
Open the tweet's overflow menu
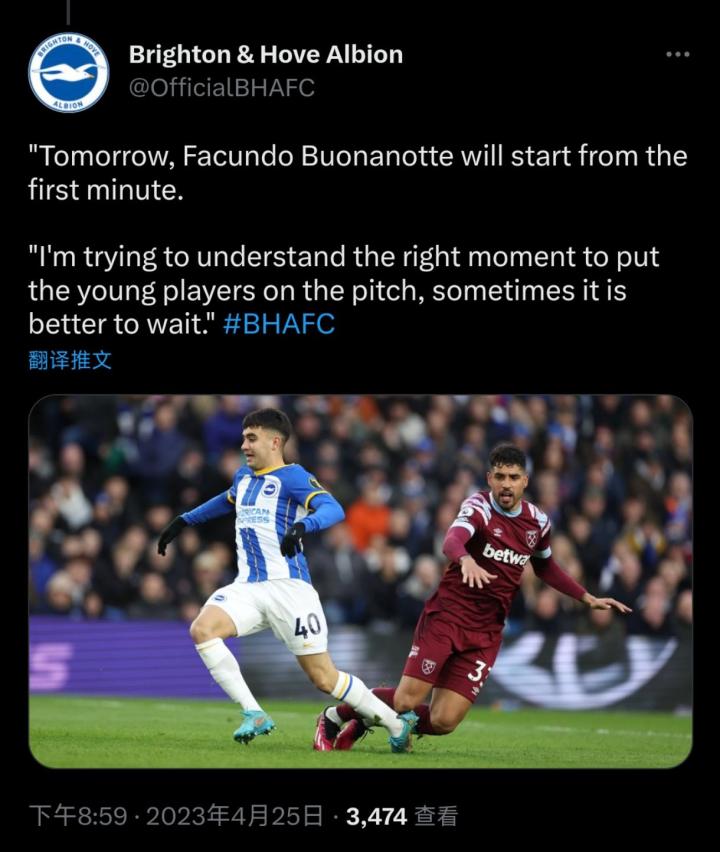click(677, 54)
